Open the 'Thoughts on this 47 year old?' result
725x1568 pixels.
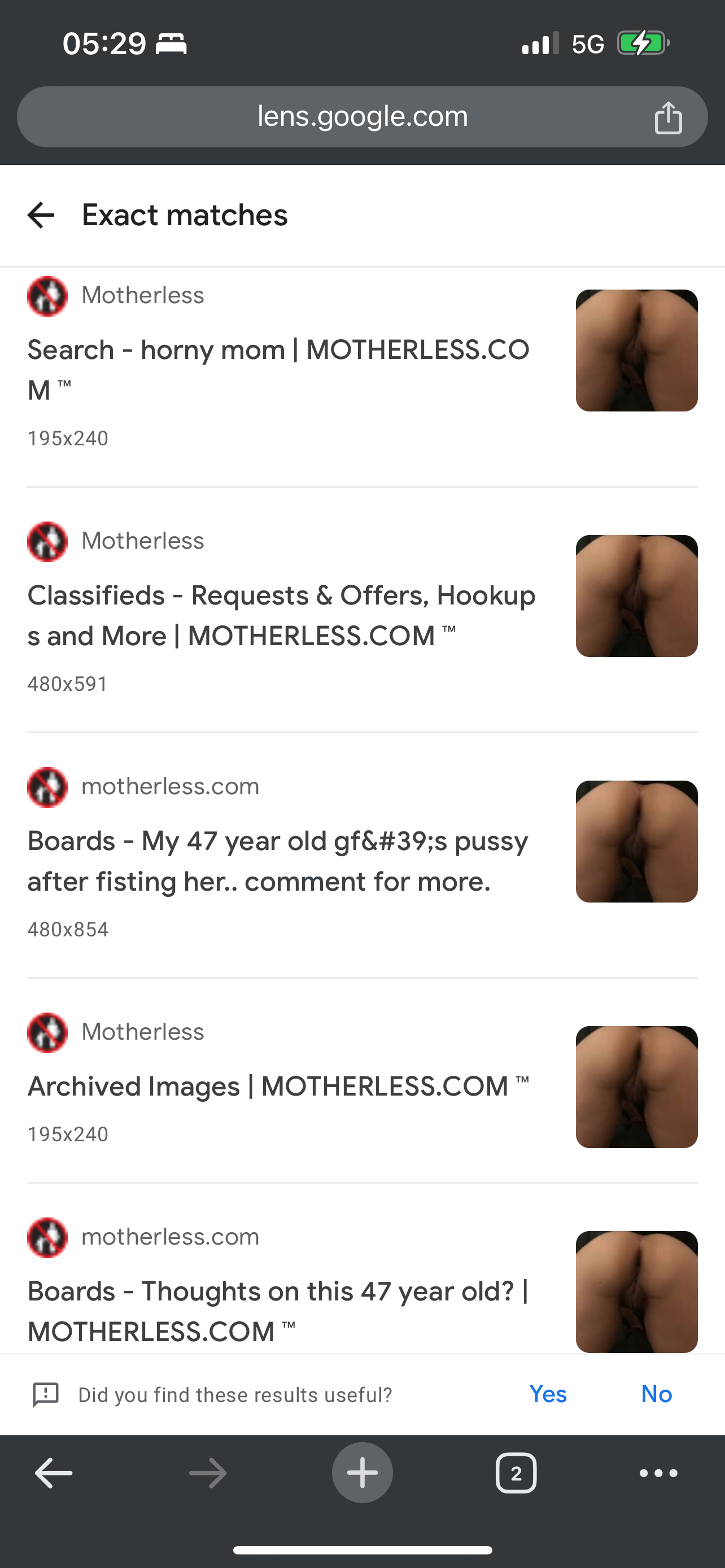click(278, 1311)
